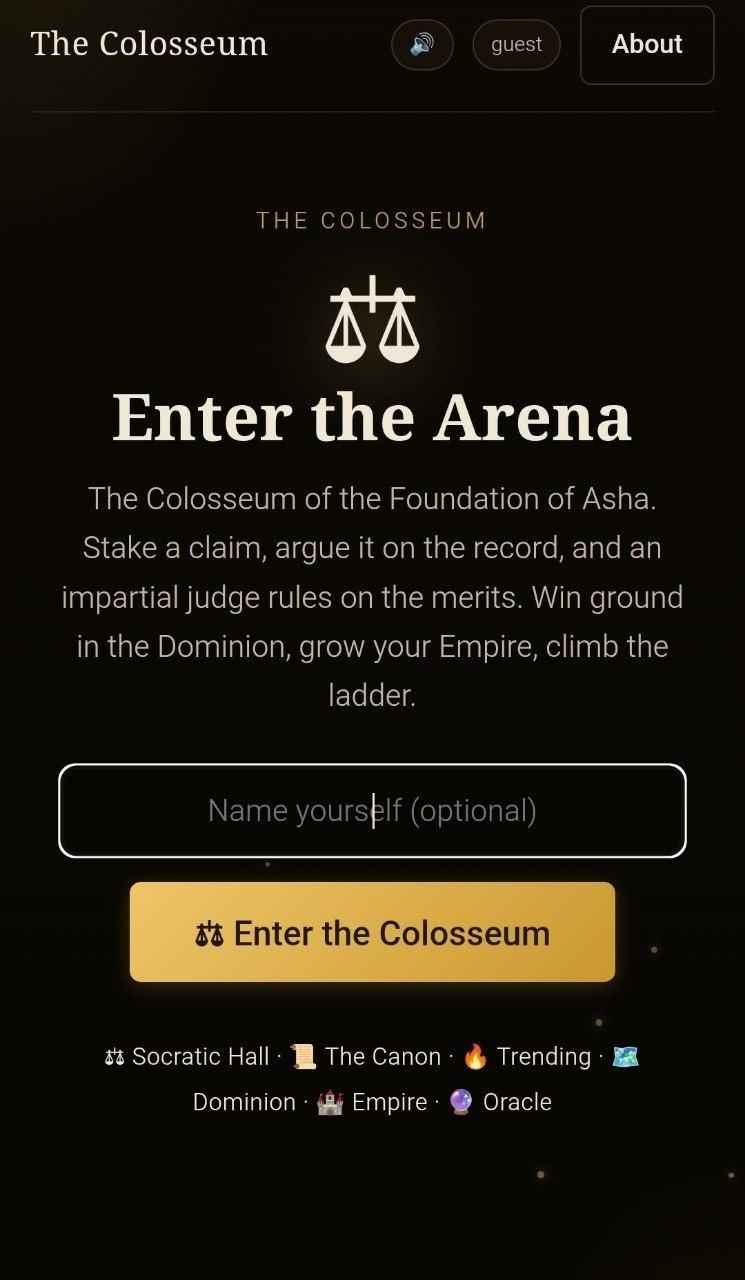
Task: Consult the Oracle link
Action: 499,1102
